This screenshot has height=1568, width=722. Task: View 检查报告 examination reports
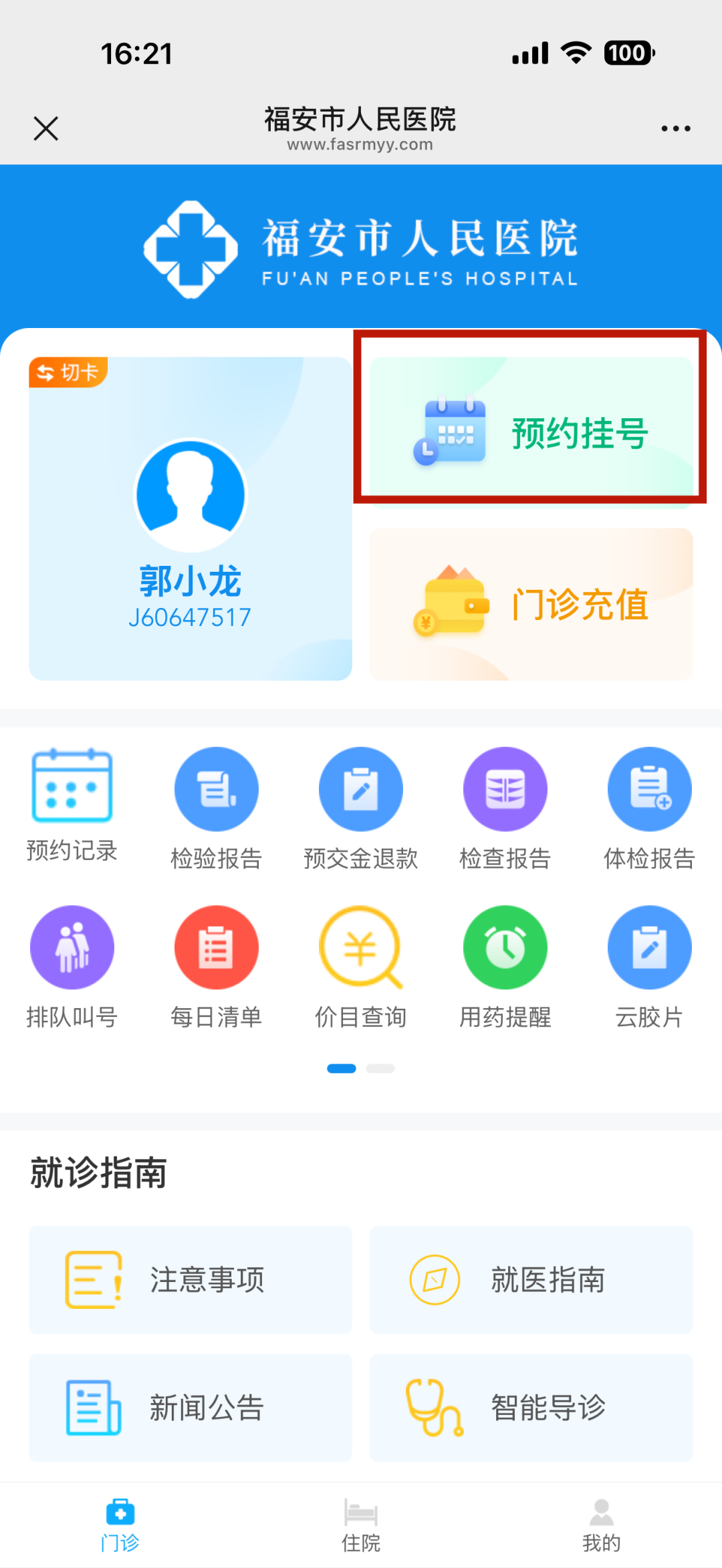point(505,788)
